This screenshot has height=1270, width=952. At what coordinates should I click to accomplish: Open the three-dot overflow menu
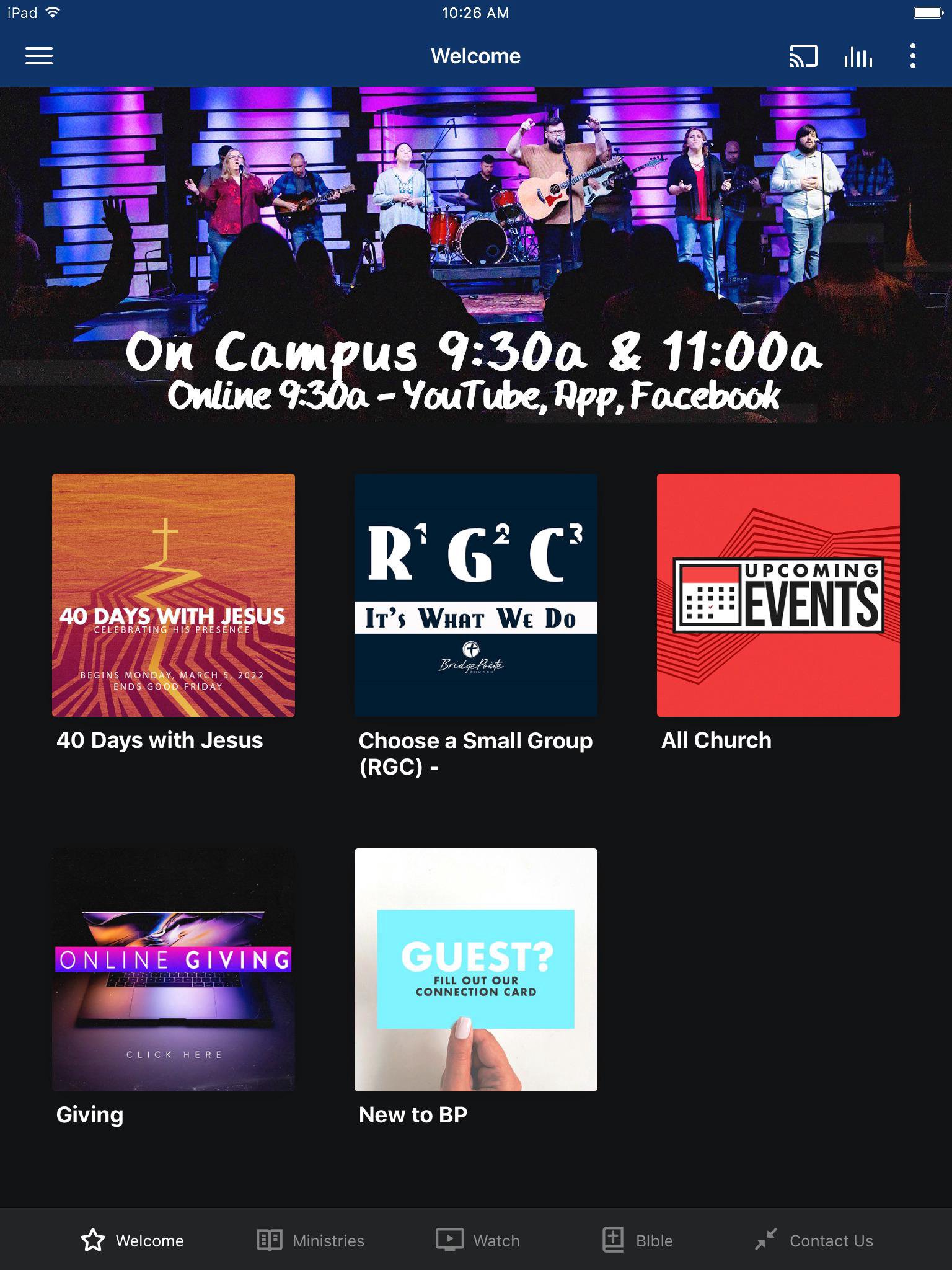tap(912, 56)
